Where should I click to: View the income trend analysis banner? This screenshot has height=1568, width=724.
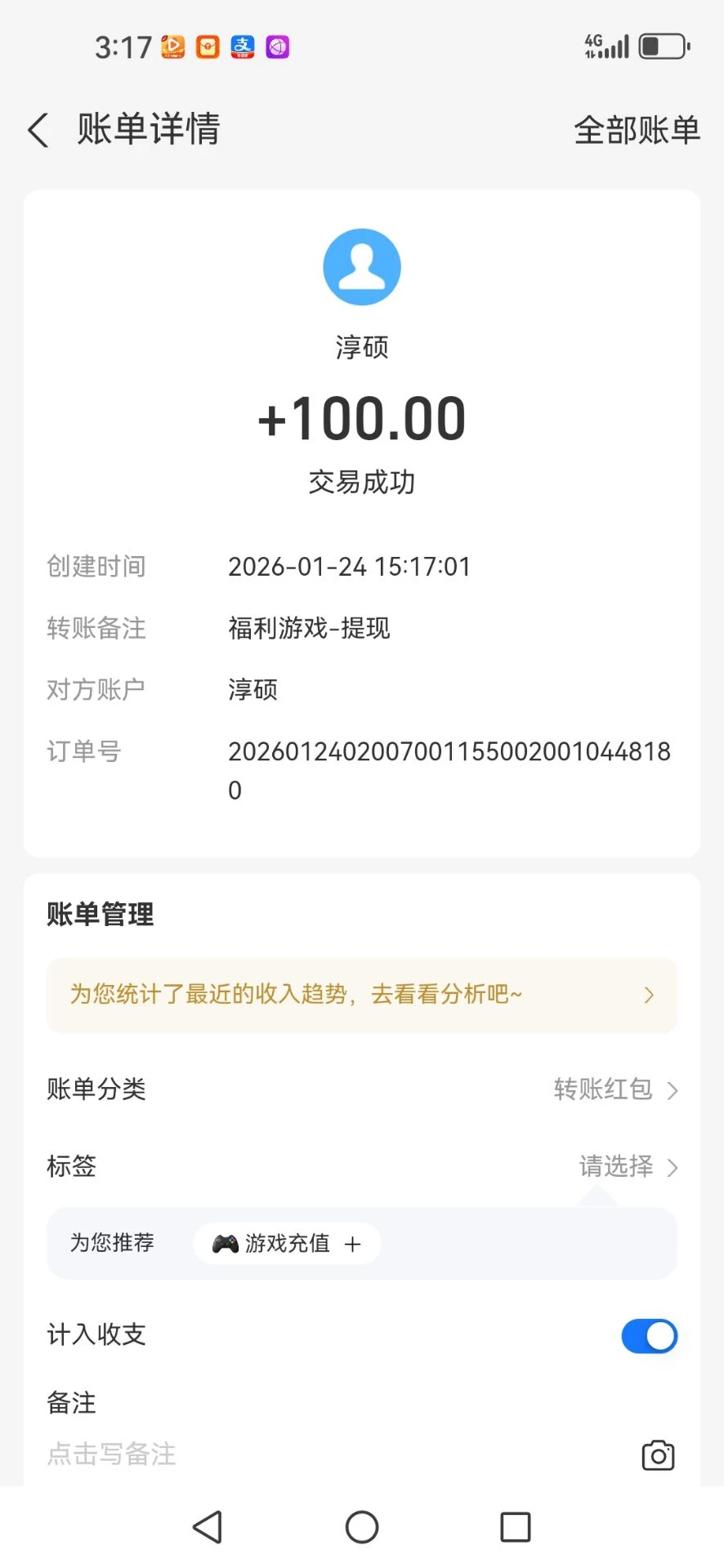tap(362, 995)
